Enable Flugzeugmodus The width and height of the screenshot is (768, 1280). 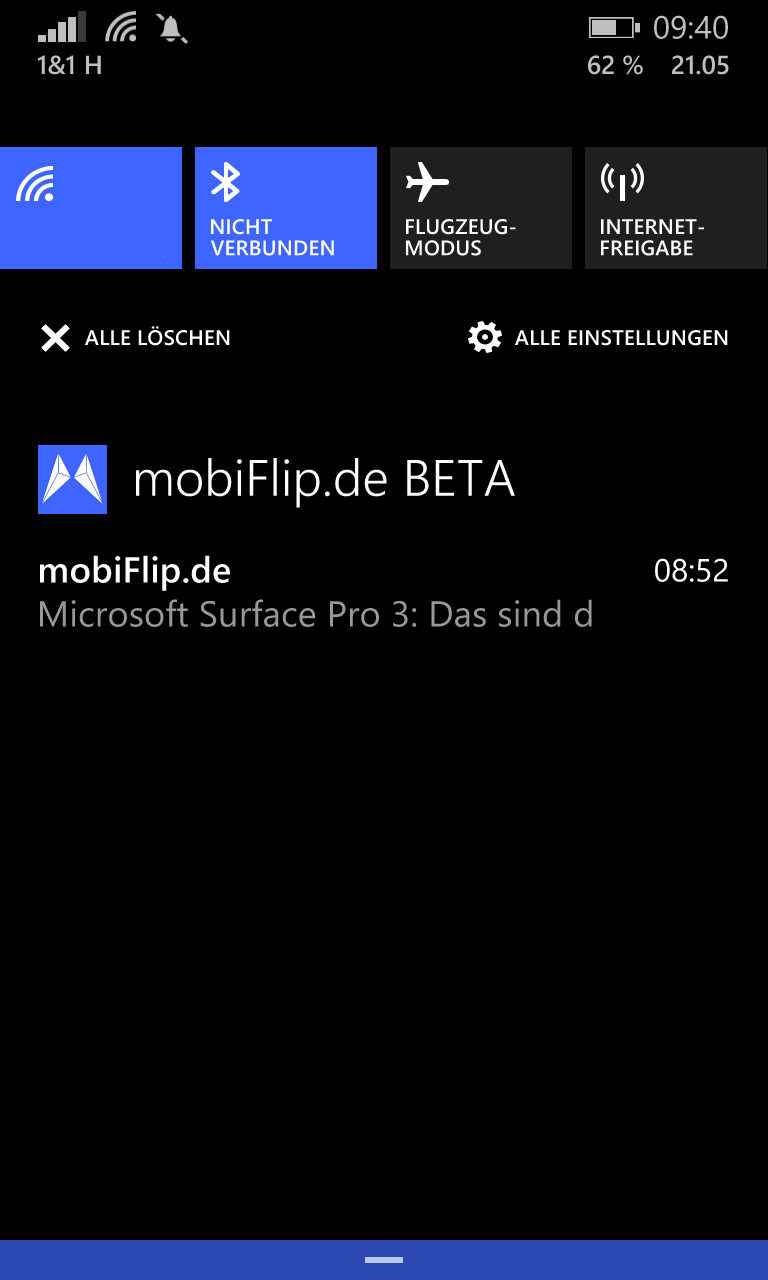481,208
